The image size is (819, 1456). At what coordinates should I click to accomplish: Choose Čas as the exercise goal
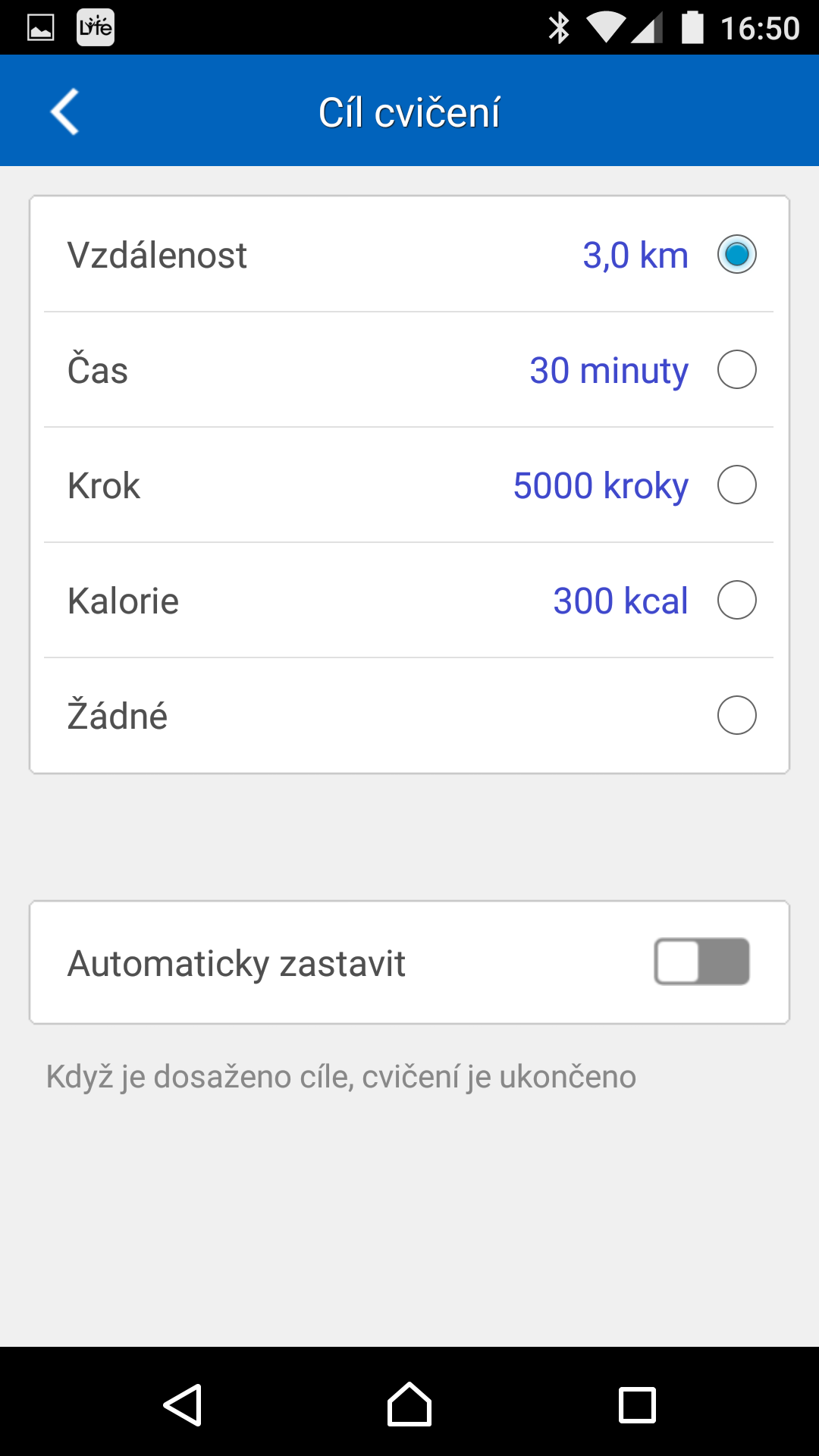[x=736, y=369]
